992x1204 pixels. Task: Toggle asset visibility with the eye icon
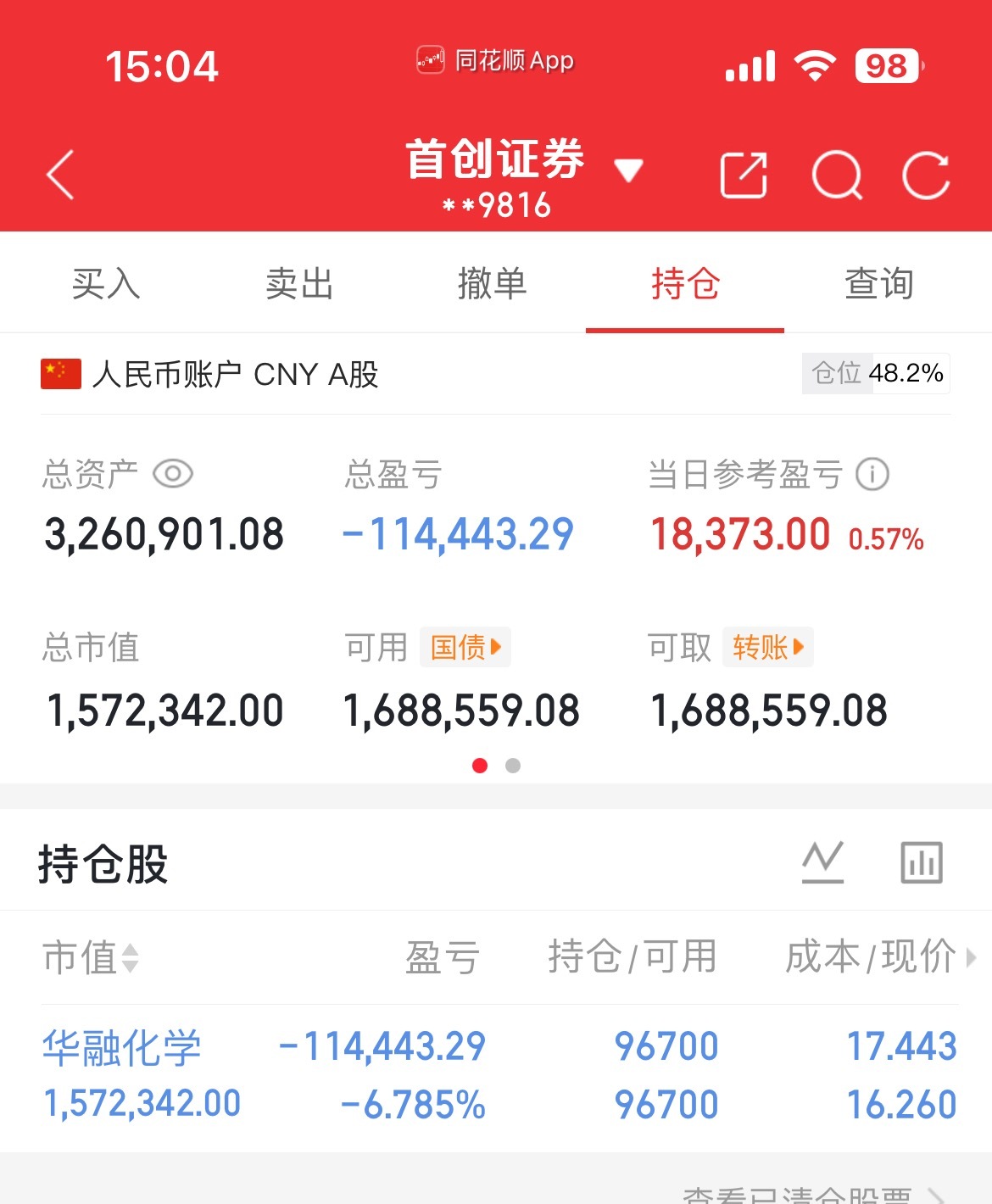(173, 475)
